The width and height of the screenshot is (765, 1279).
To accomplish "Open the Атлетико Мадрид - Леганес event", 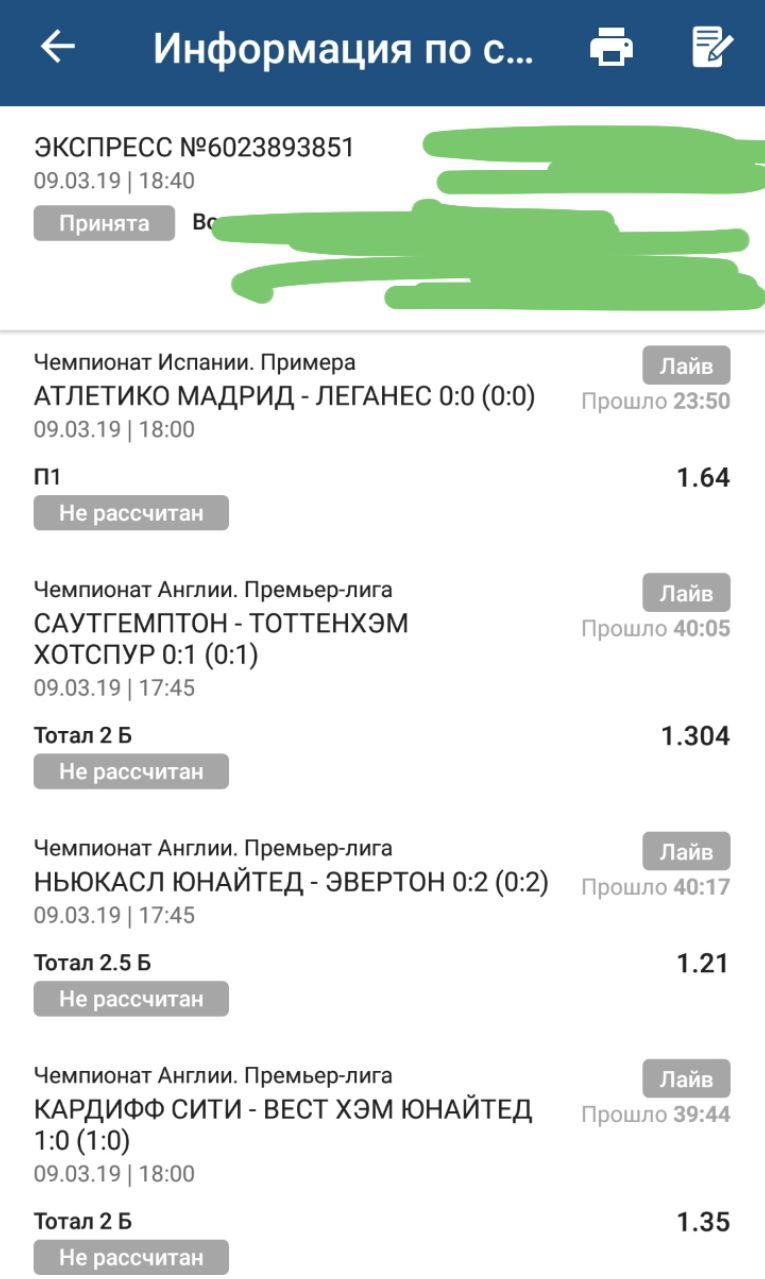I will click(285, 397).
